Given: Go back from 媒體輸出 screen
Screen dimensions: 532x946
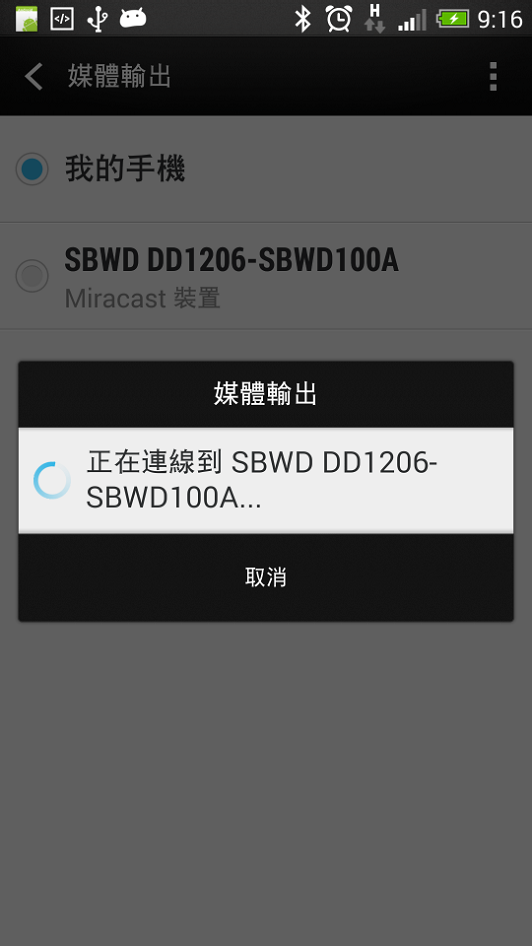Looking at the screenshot, I should pos(34,77).
